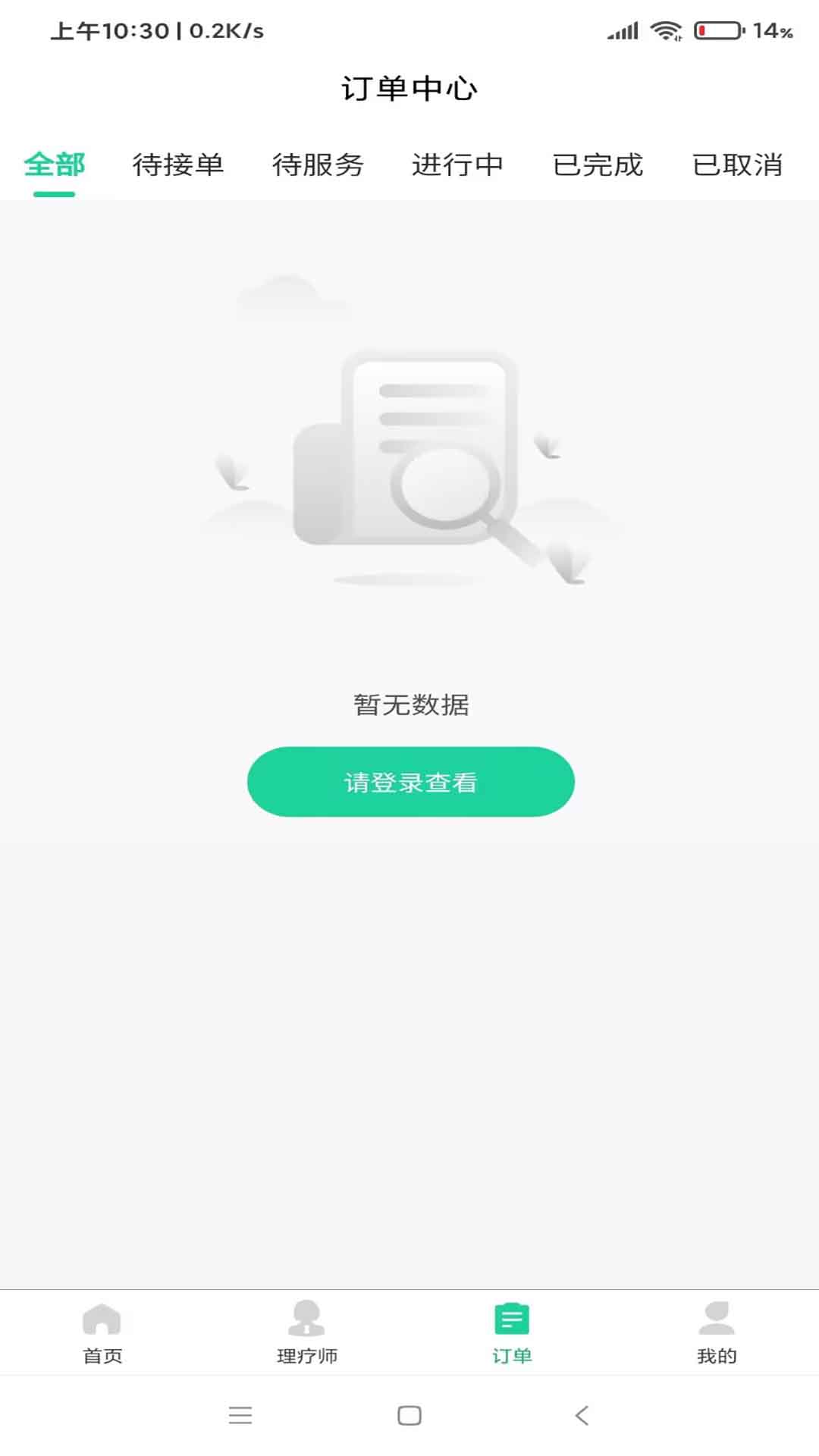Select the 订单 bottom tab

click(x=512, y=1333)
